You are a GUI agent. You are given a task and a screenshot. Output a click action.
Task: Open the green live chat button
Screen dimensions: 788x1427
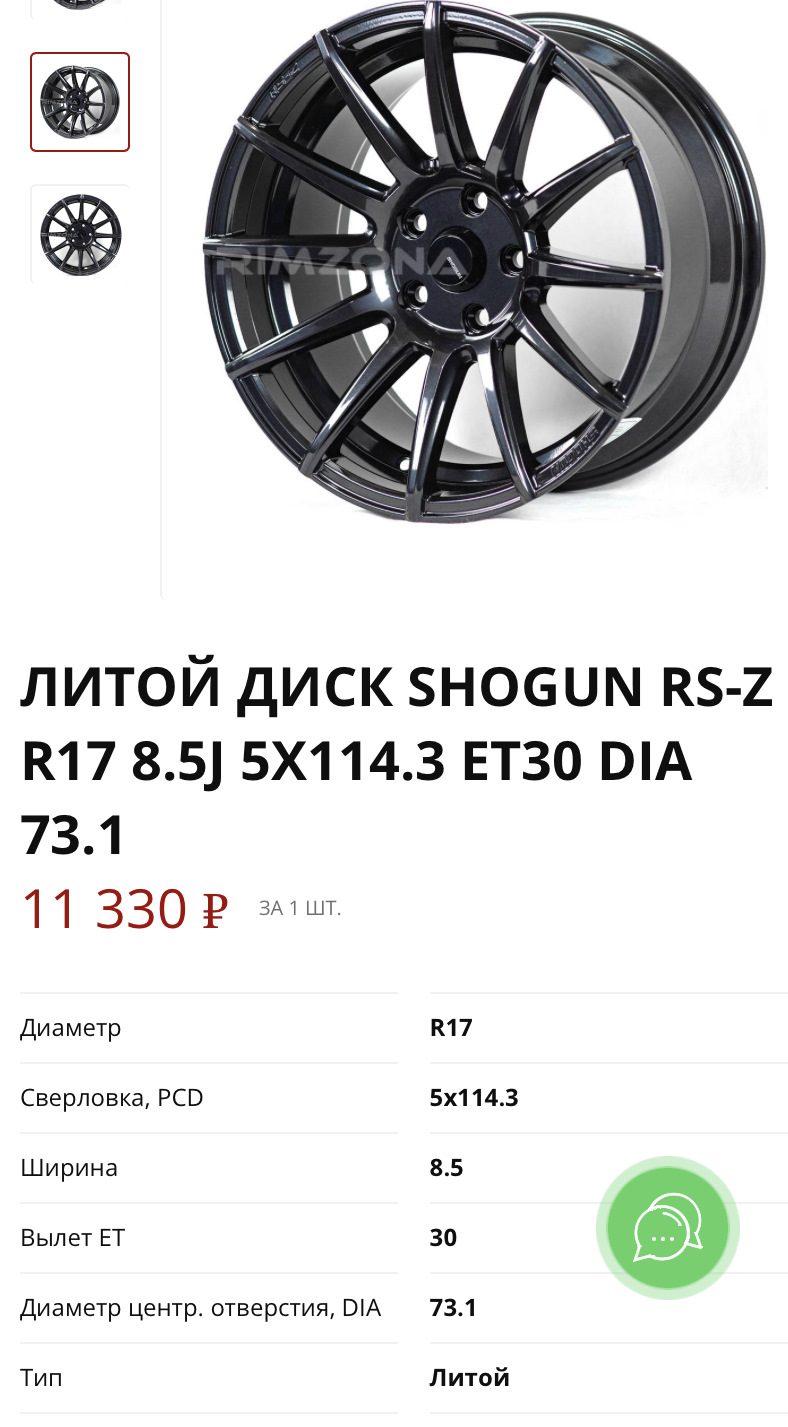[x=667, y=1227]
